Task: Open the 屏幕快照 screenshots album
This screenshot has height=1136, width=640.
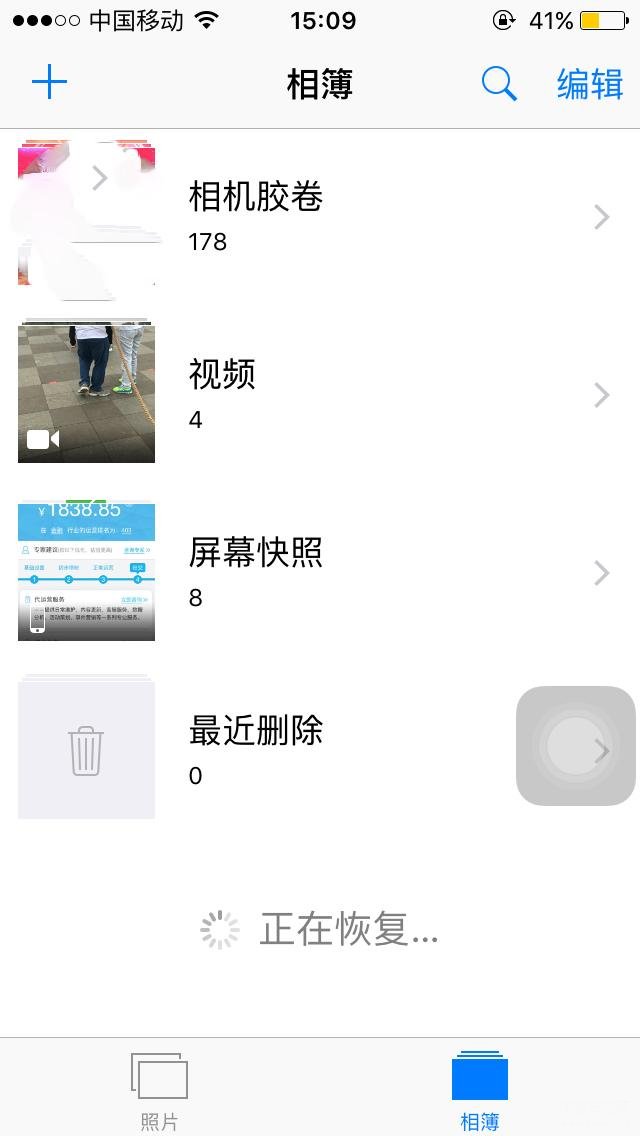Action: coord(320,574)
